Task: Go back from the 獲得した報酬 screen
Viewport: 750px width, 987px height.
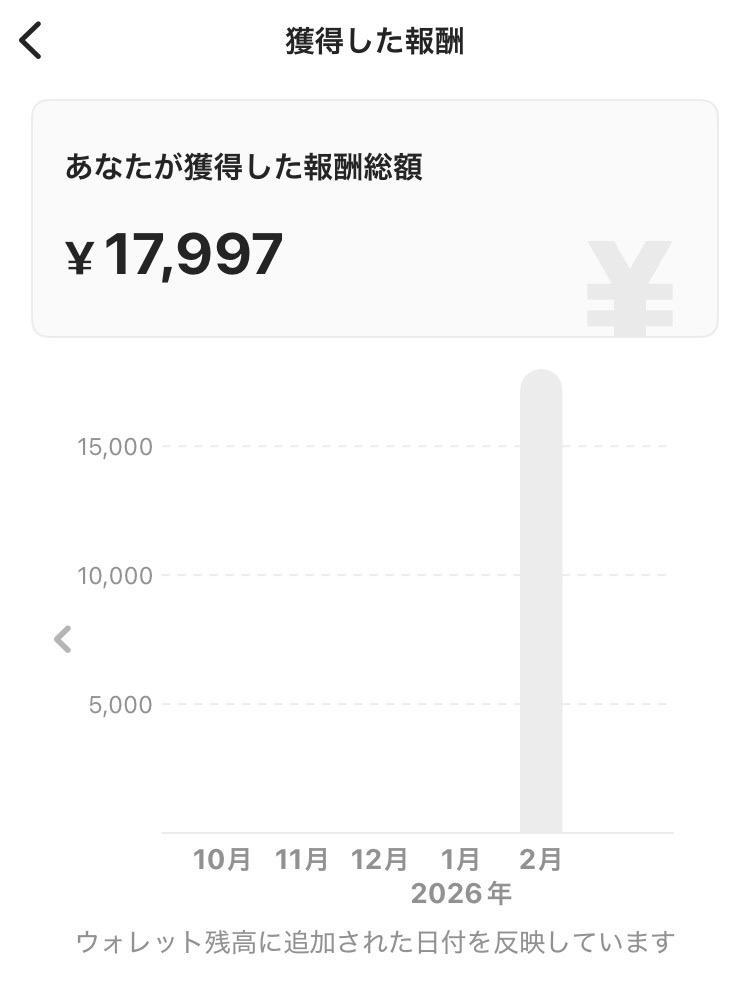Action: pos(30,40)
